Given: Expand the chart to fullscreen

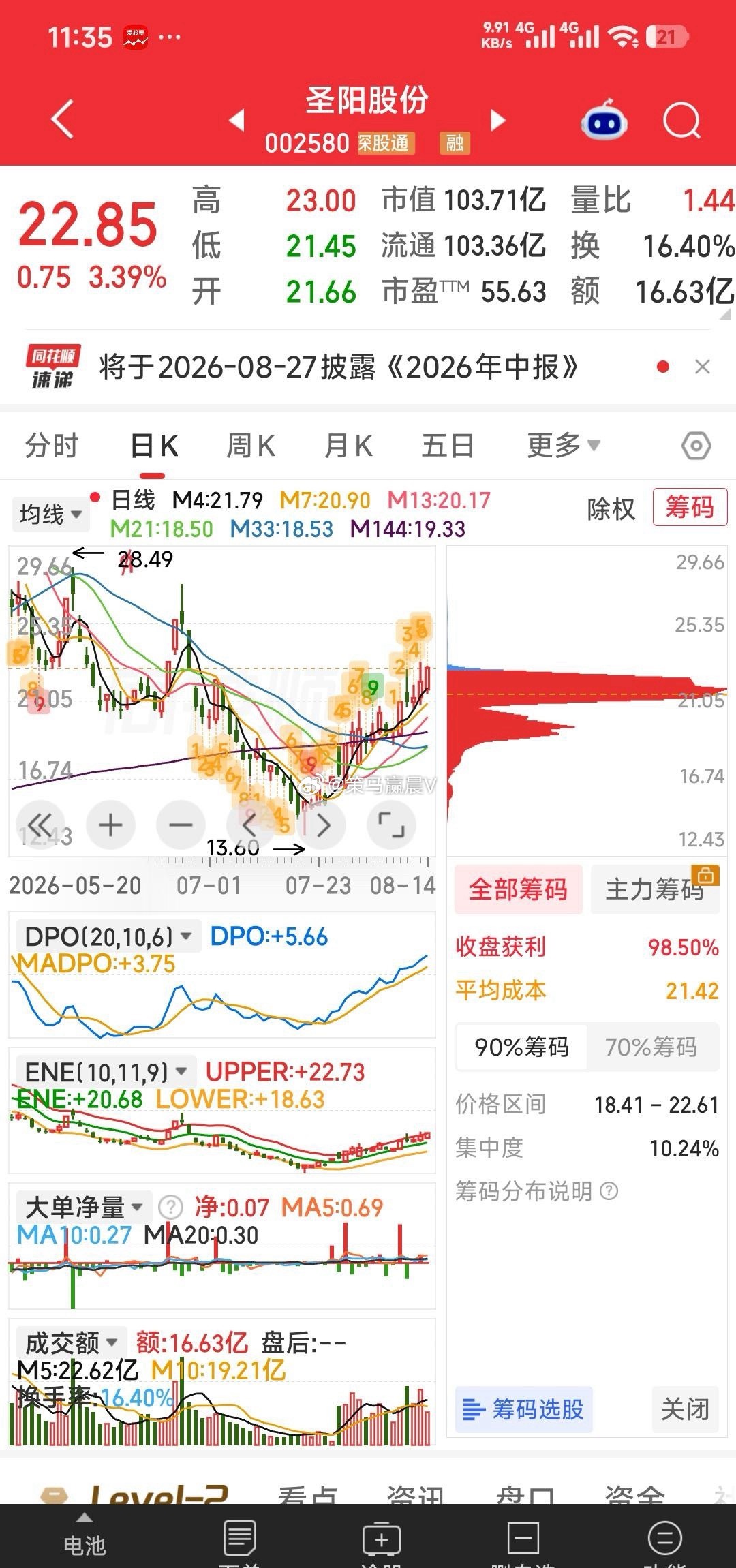Looking at the screenshot, I should pyautogui.click(x=391, y=825).
